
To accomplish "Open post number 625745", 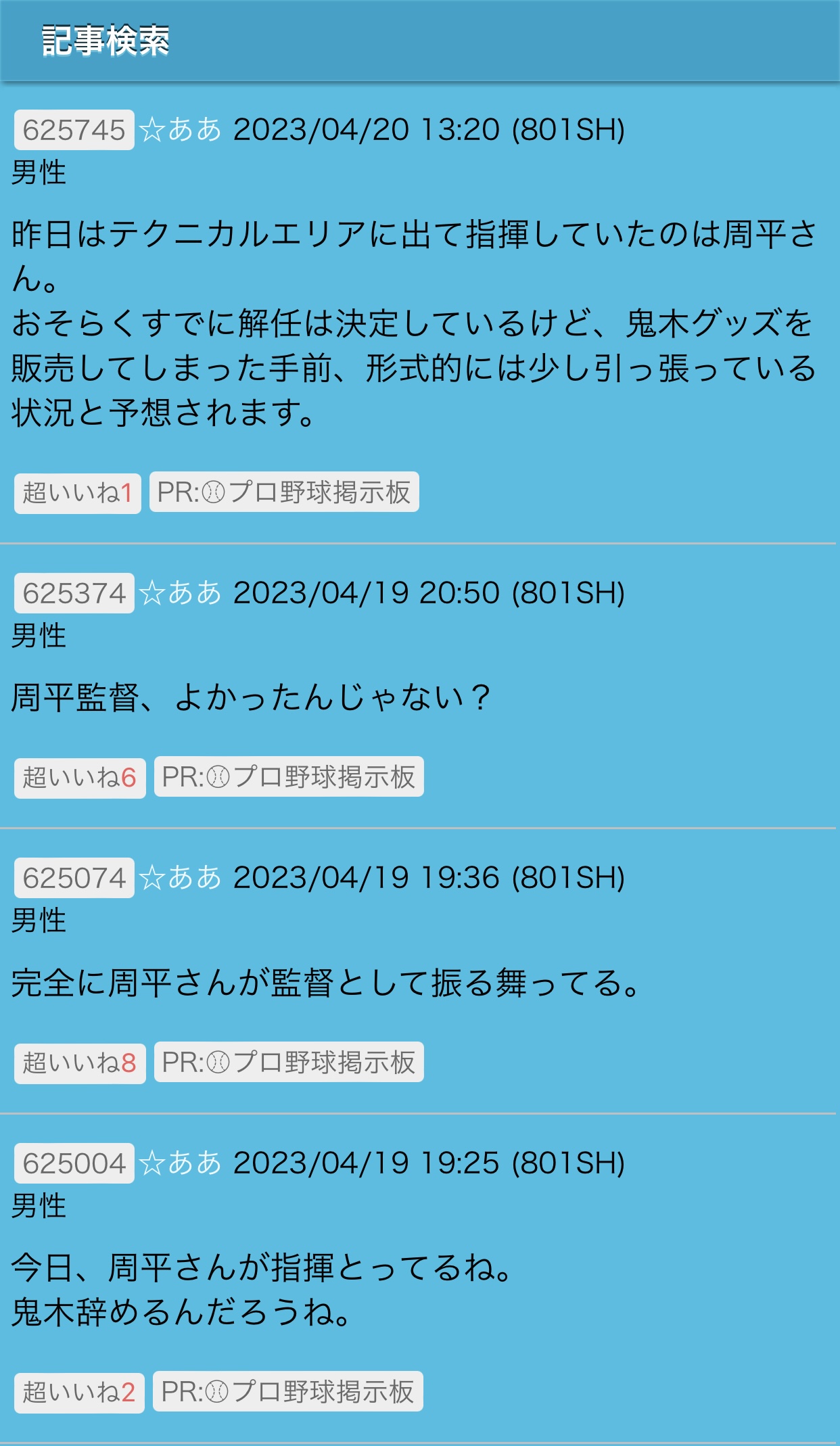I will [74, 130].
